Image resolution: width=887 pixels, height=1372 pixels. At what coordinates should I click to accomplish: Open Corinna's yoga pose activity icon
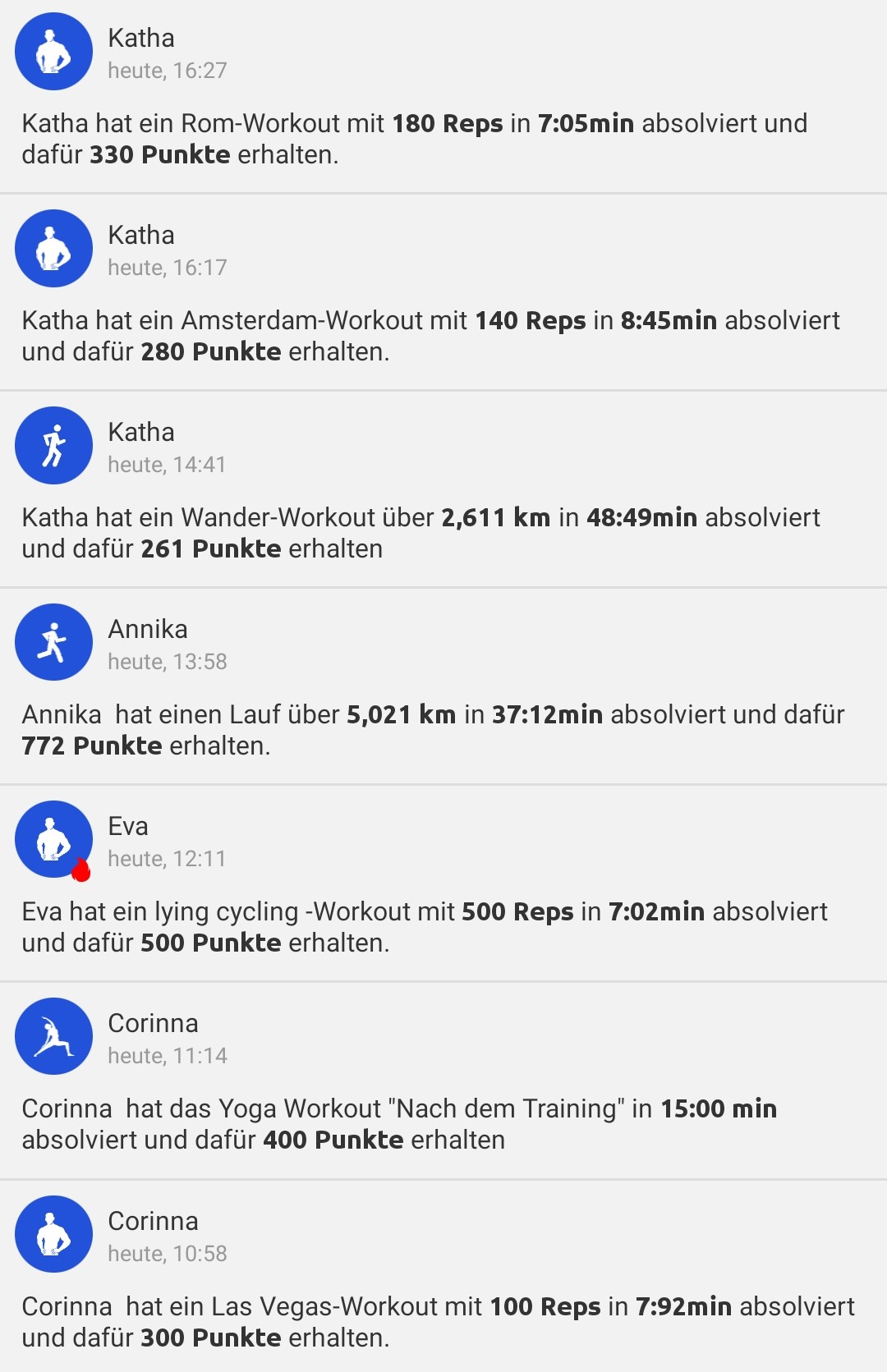[53, 1036]
